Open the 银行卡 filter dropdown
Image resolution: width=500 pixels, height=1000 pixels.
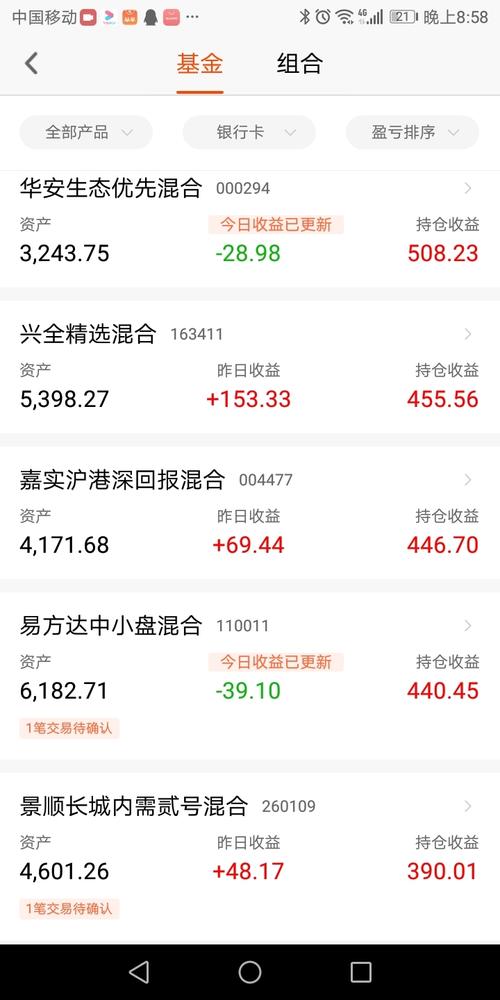click(249, 133)
